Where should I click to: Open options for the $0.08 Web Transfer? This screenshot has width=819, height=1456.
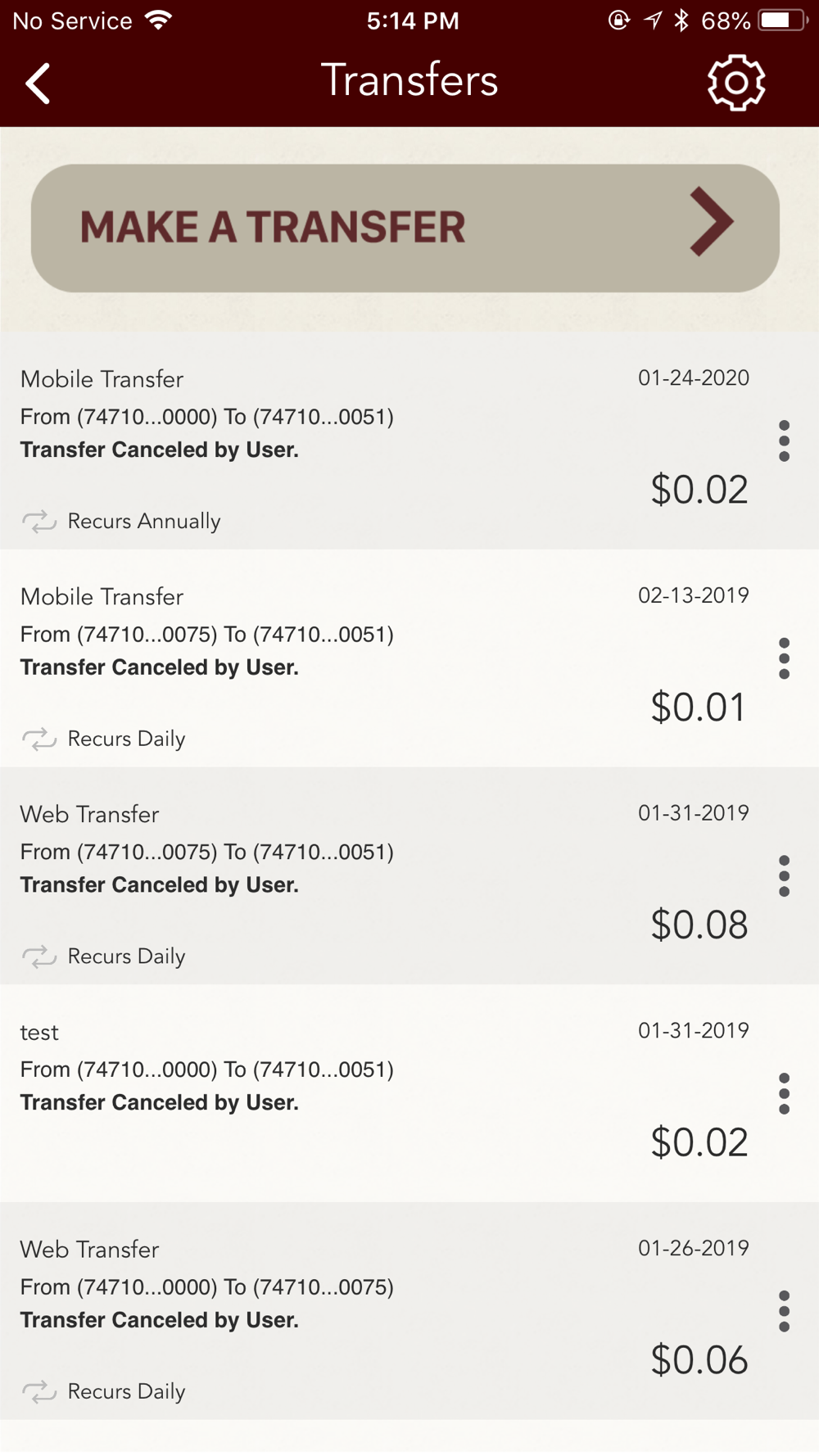(x=784, y=876)
